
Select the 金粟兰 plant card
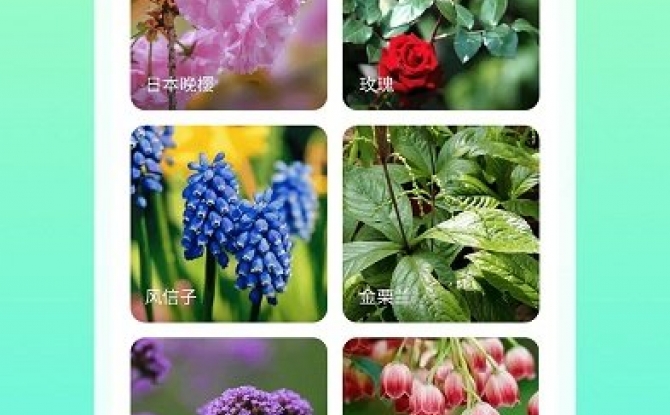pos(441,223)
